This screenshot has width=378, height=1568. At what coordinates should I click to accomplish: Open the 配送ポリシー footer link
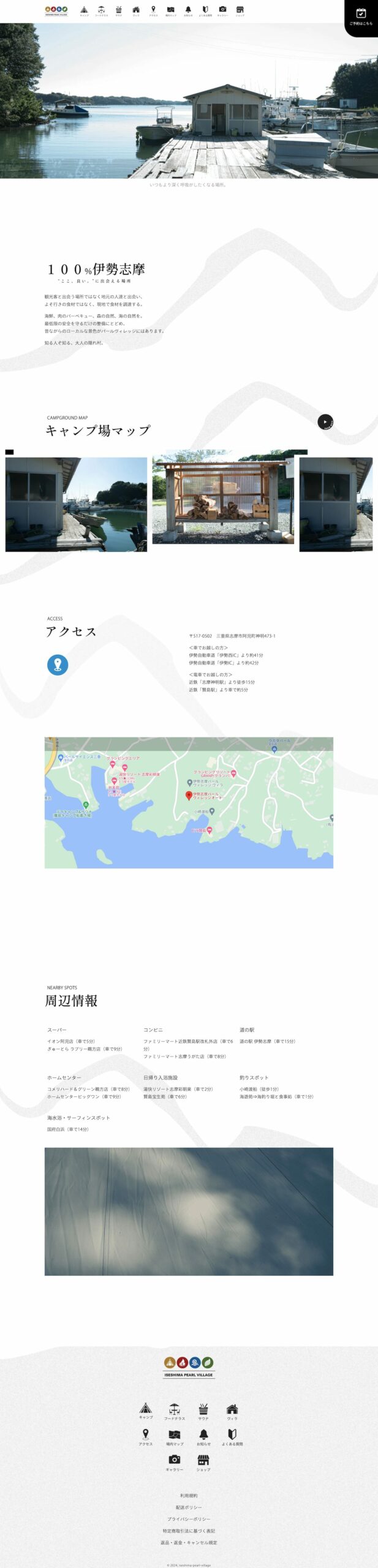pos(189,1507)
